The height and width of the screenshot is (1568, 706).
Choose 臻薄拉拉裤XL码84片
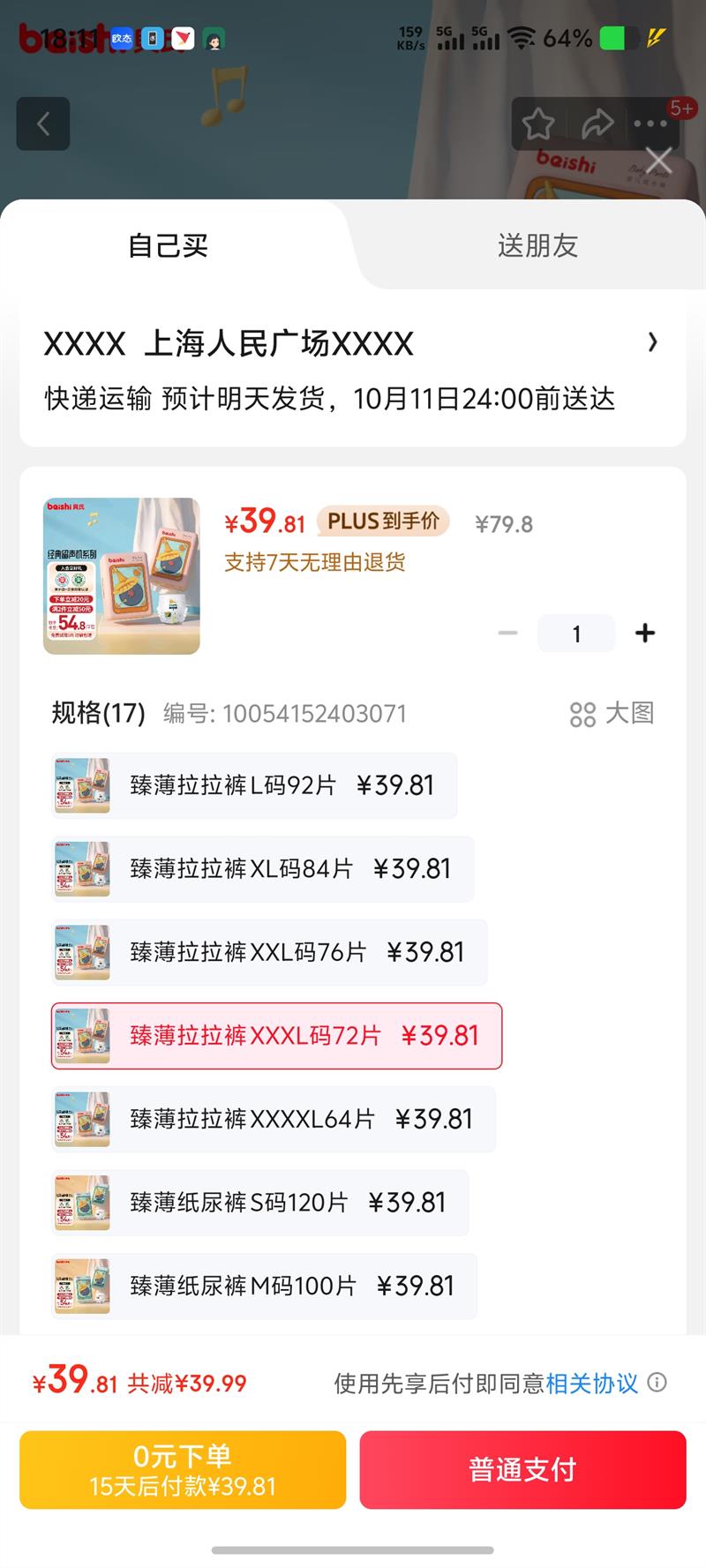coord(262,869)
